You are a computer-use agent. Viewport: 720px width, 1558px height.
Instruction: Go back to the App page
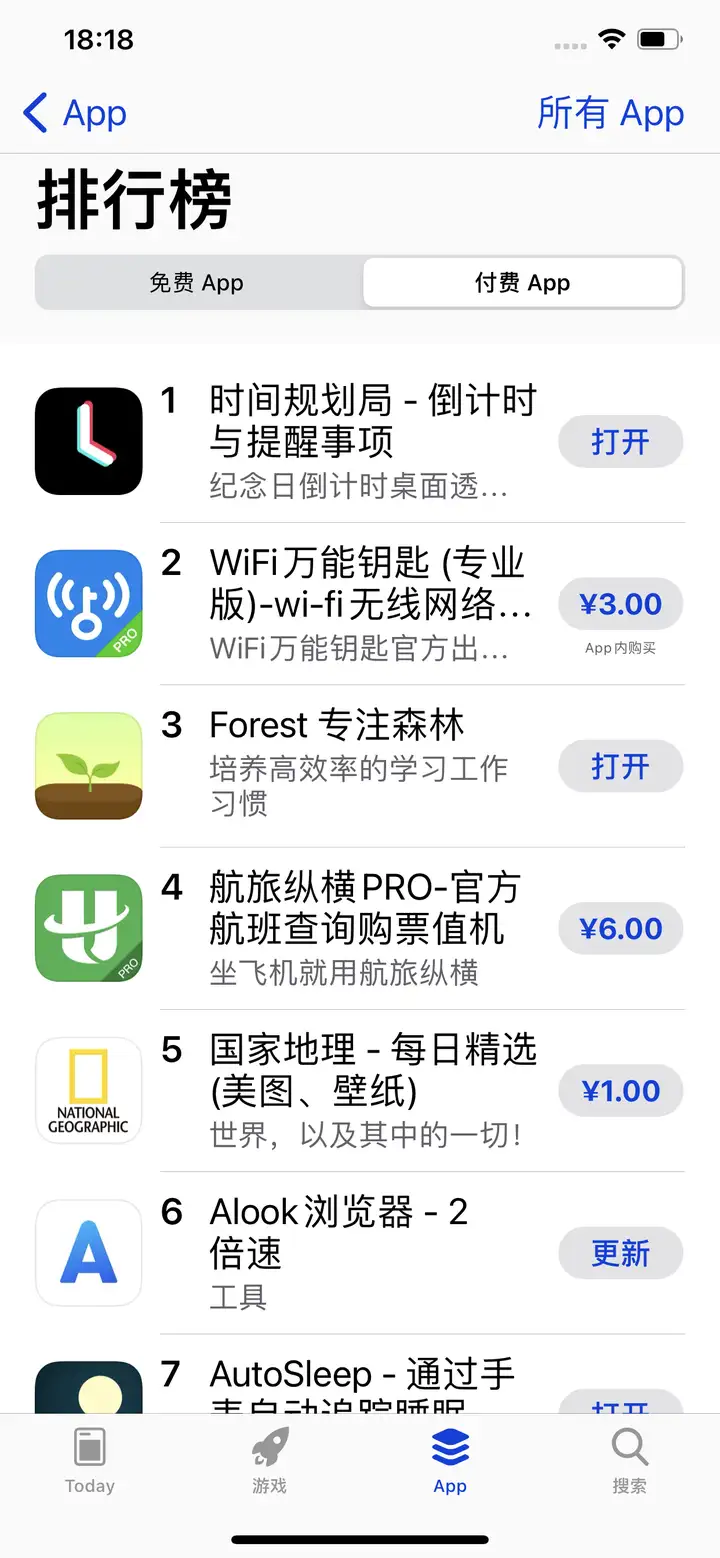[76, 114]
